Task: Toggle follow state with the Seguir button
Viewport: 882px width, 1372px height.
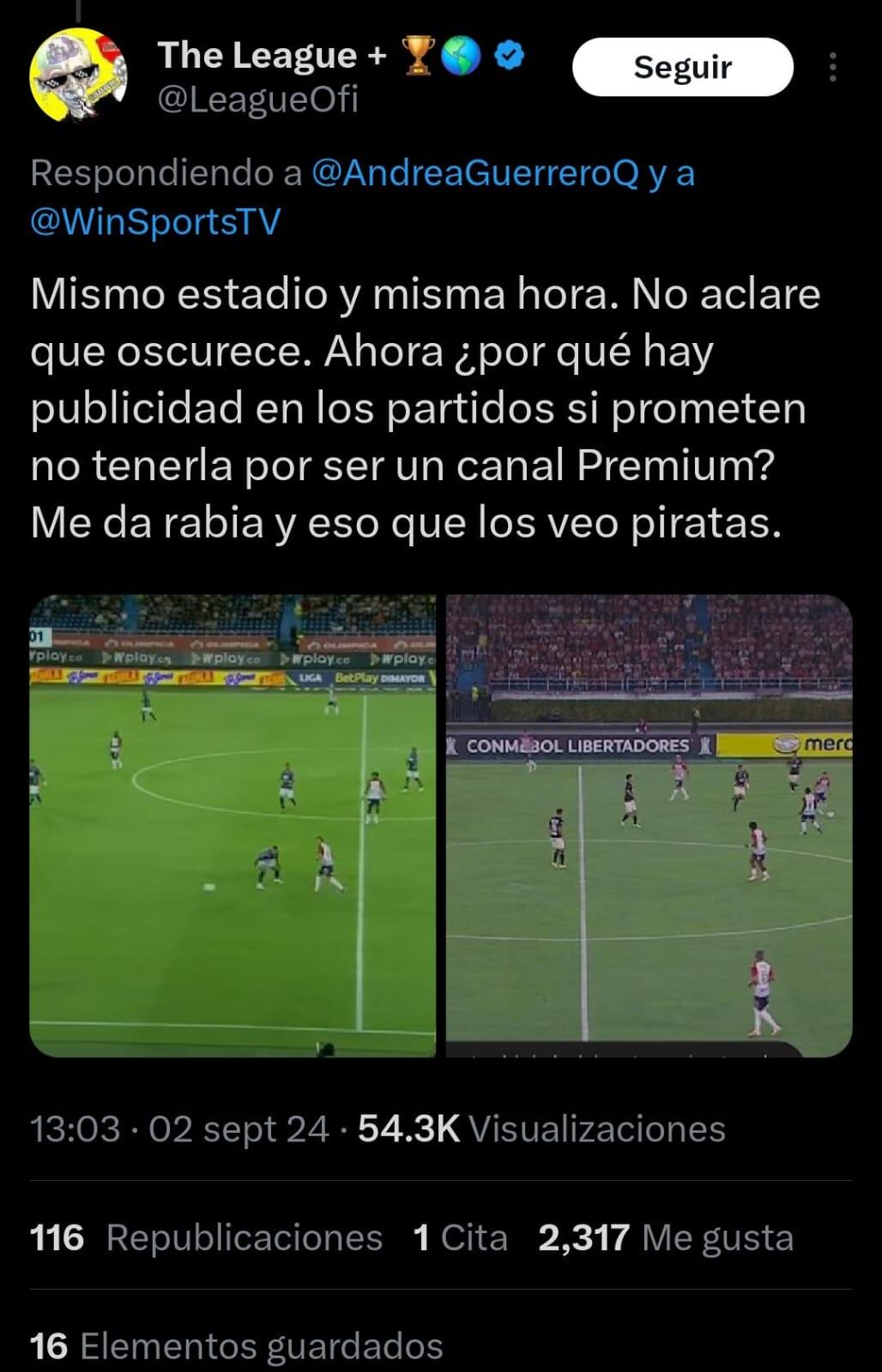Action: pos(684,67)
